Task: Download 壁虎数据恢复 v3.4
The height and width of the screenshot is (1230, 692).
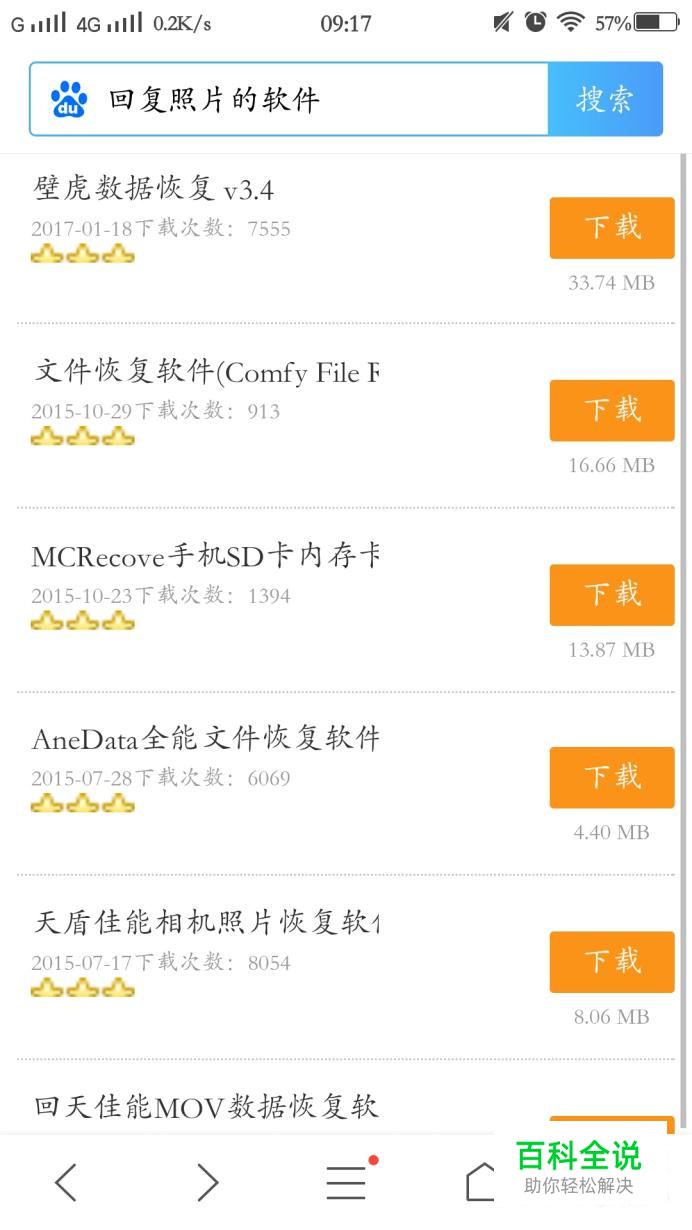Action: [x=612, y=228]
